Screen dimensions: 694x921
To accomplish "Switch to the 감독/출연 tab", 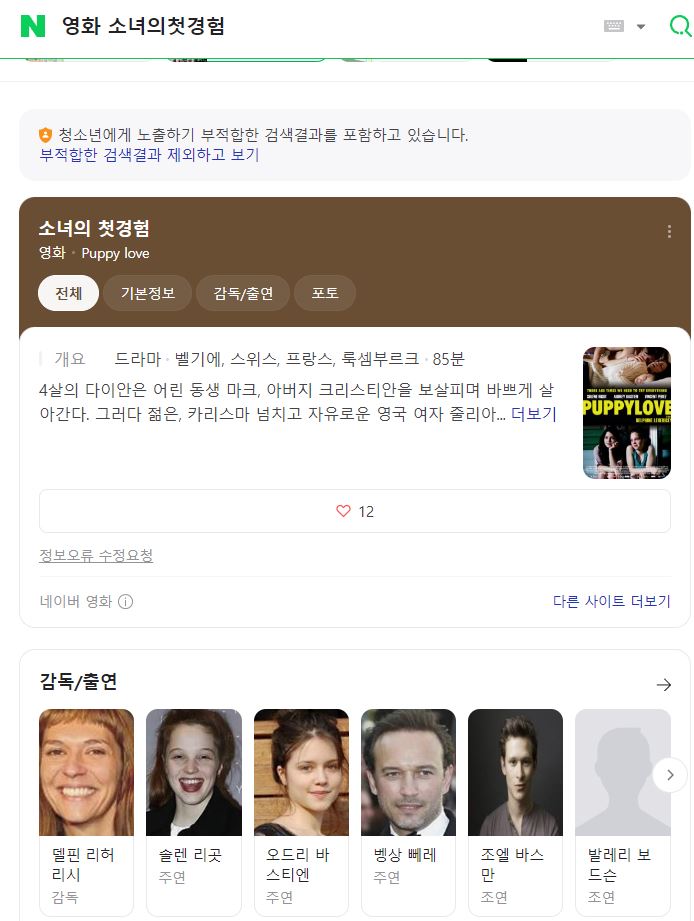I will pos(242,293).
